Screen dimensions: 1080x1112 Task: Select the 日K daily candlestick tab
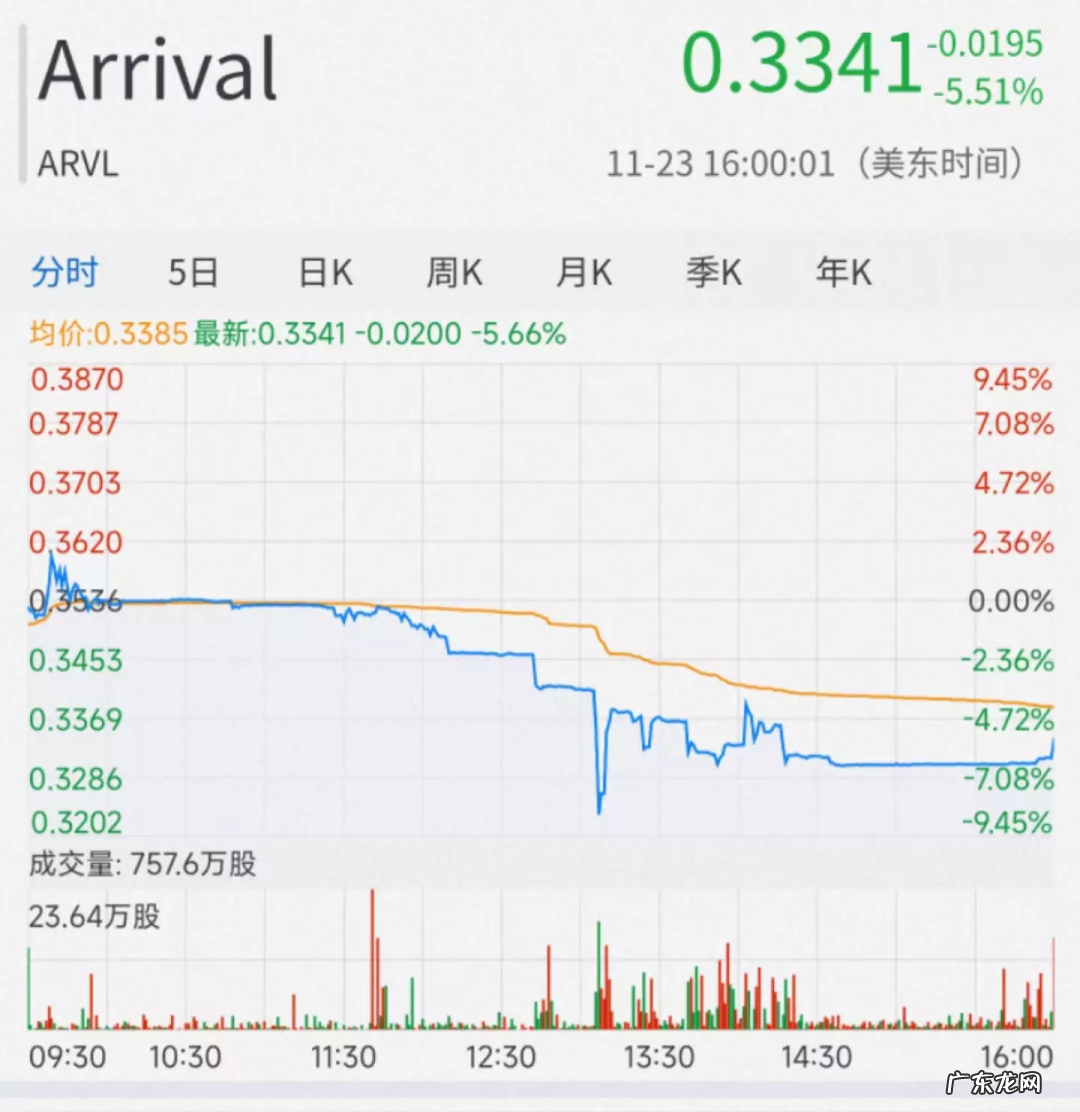click(x=323, y=271)
